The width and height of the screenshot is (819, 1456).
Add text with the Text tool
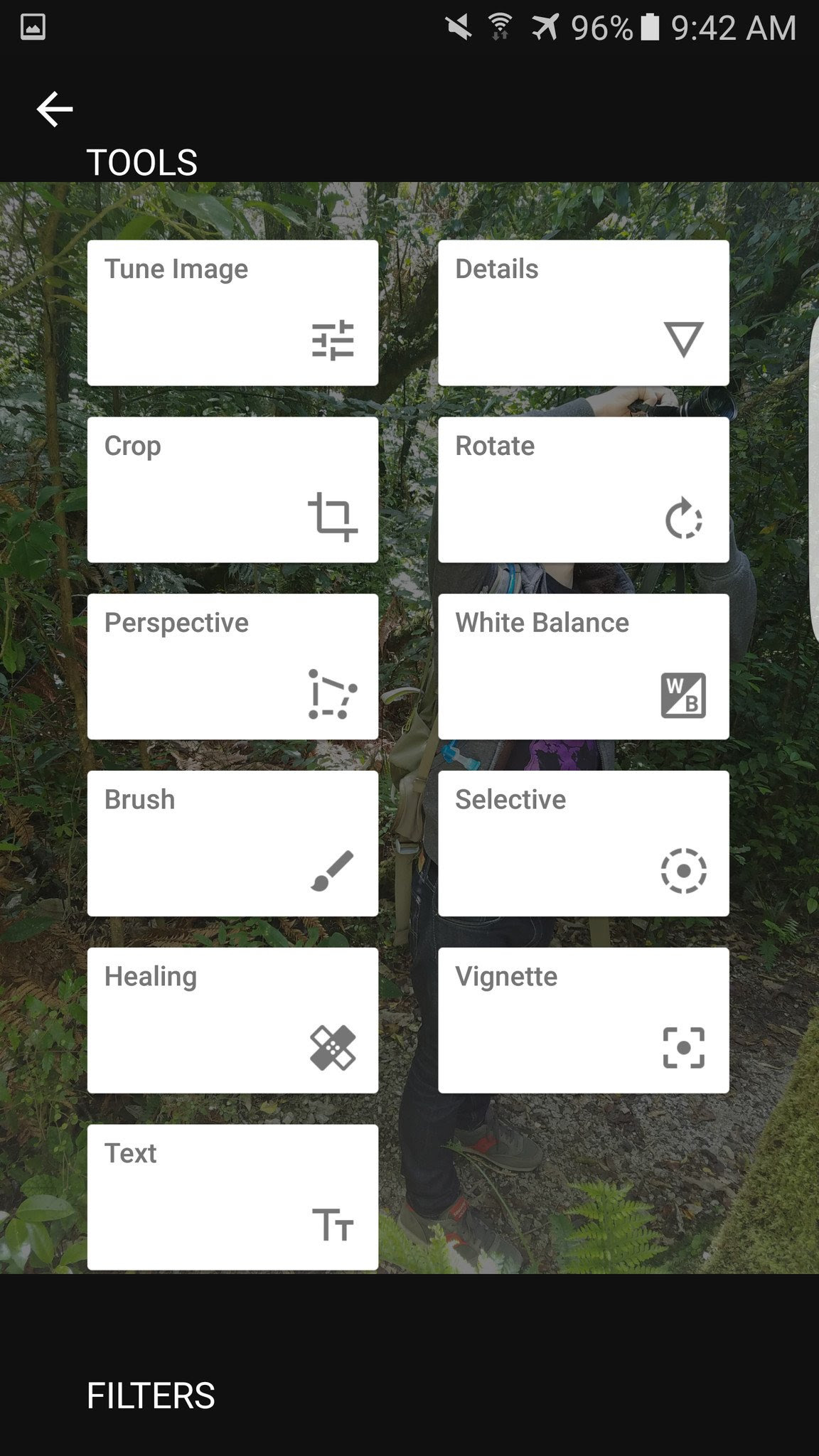click(232, 1197)
